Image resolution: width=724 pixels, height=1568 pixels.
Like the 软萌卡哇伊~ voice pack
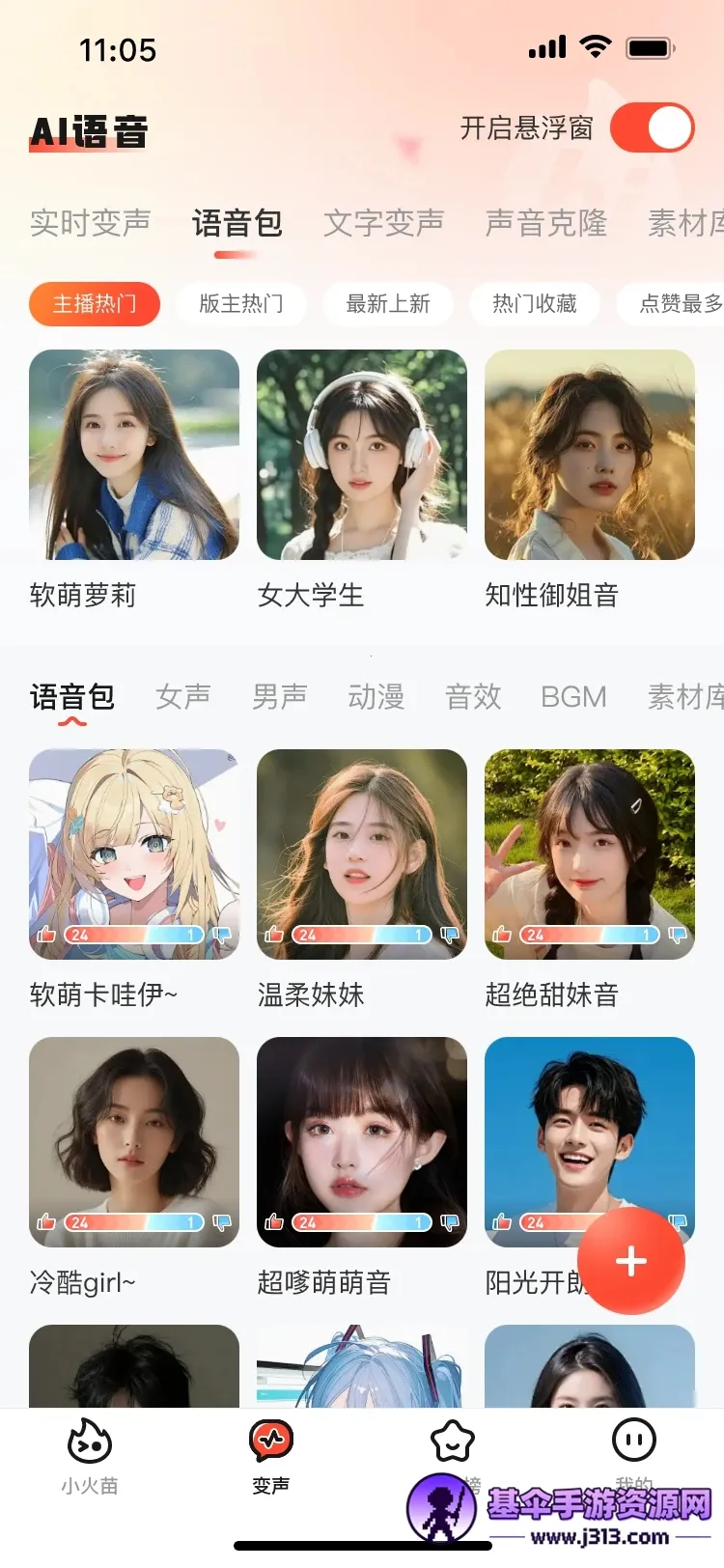coord(46,934)
